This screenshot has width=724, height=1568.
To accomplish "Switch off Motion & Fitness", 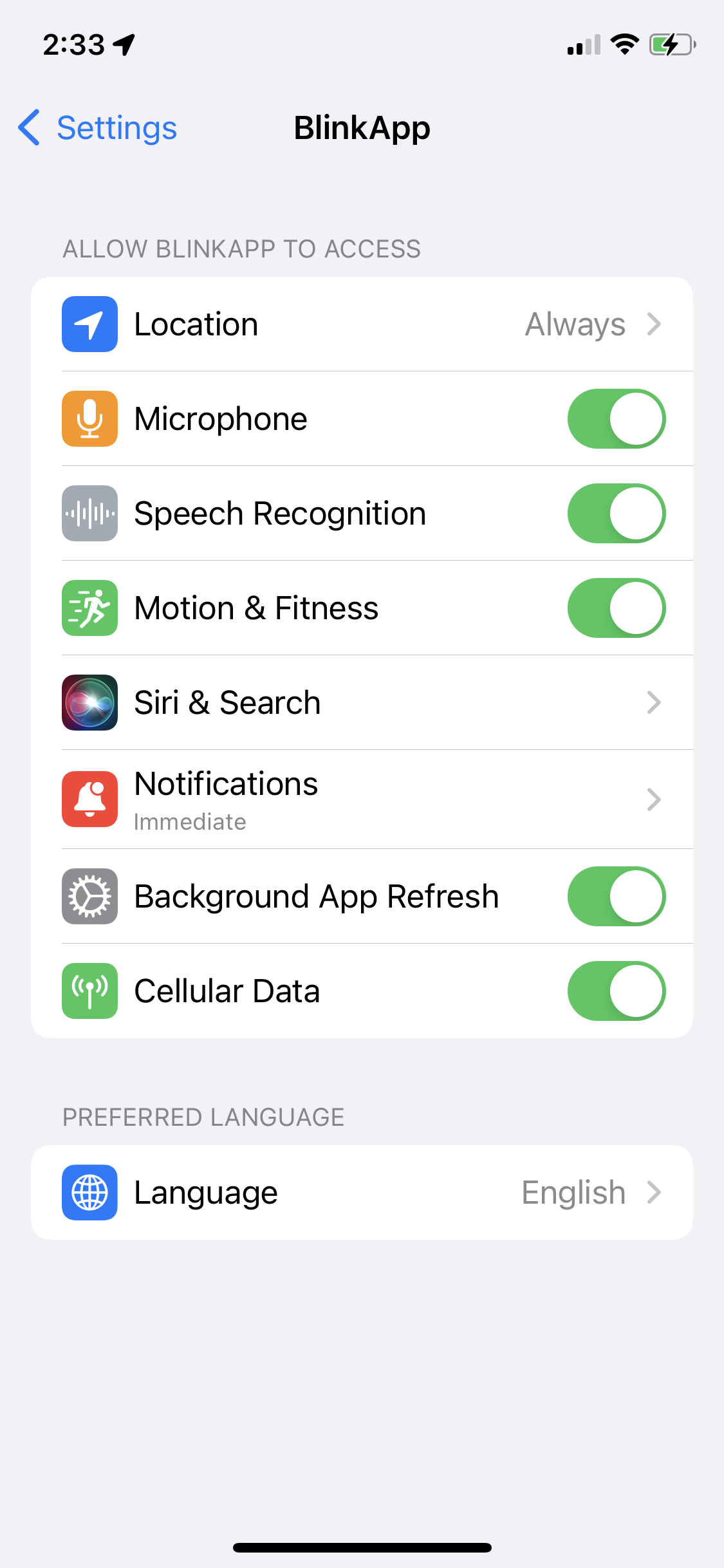I will coord(616,608).
